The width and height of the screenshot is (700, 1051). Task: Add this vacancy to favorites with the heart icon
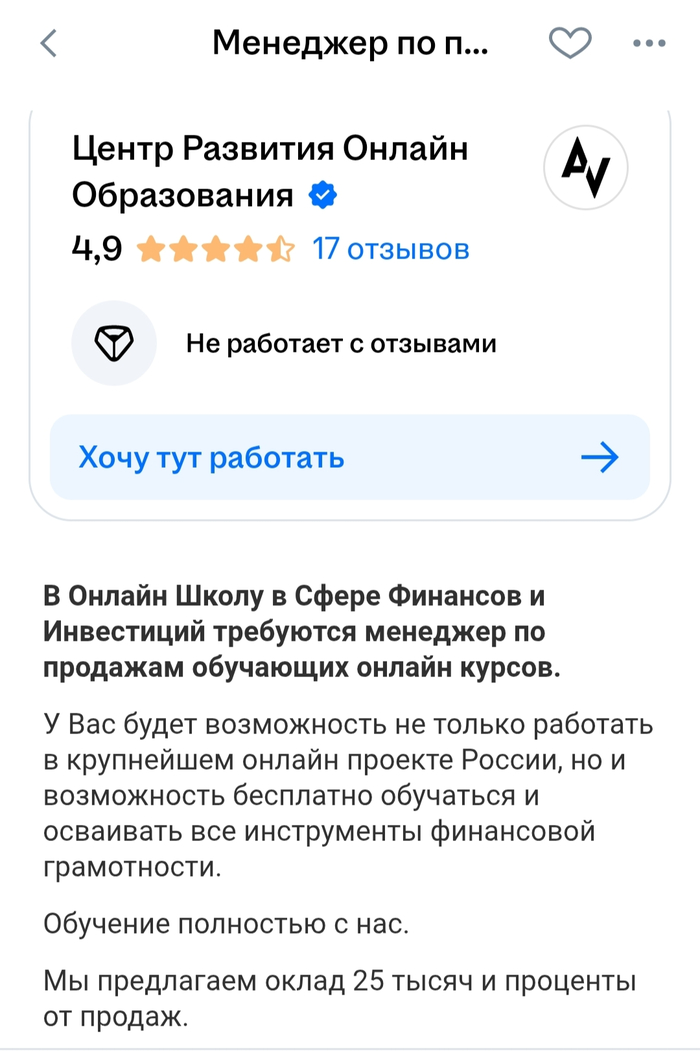coord(571,43)
